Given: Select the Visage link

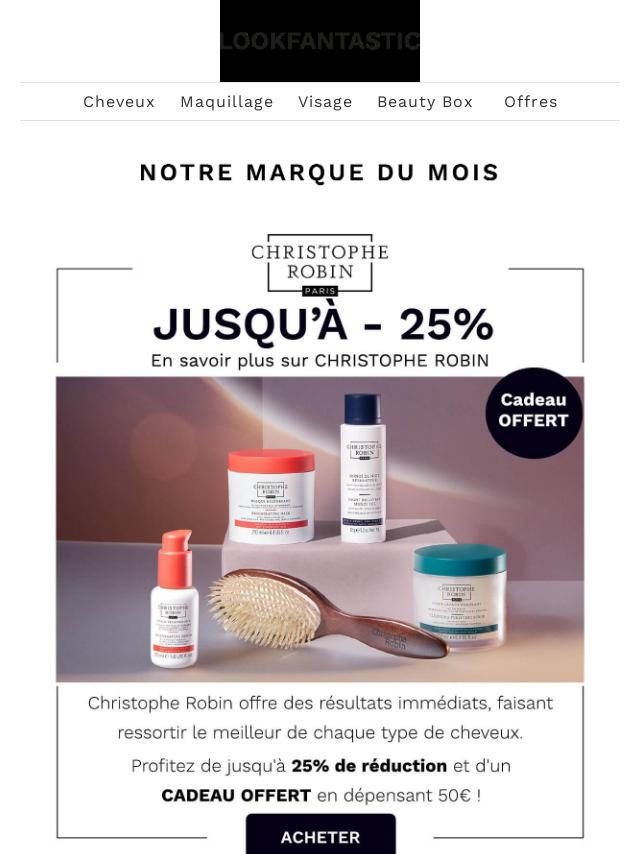Looking at the screenshot, I should click(x=325, y=102).
